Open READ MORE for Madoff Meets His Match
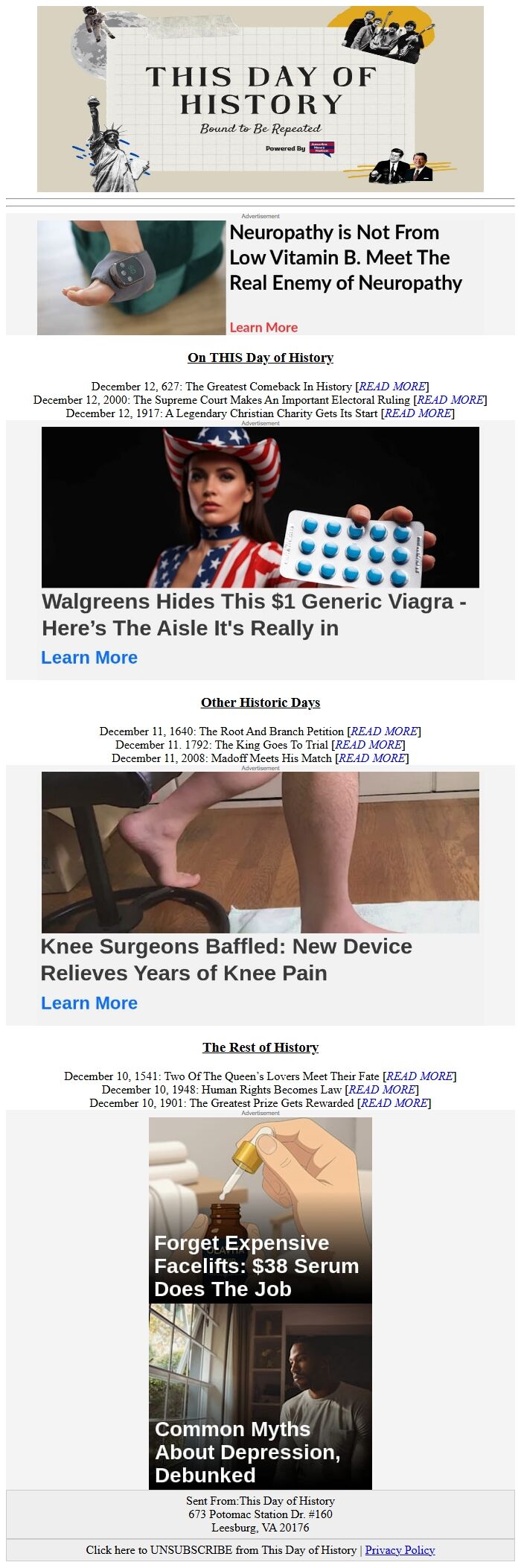This screenshot has width=521, height=1568. [371, 758]
